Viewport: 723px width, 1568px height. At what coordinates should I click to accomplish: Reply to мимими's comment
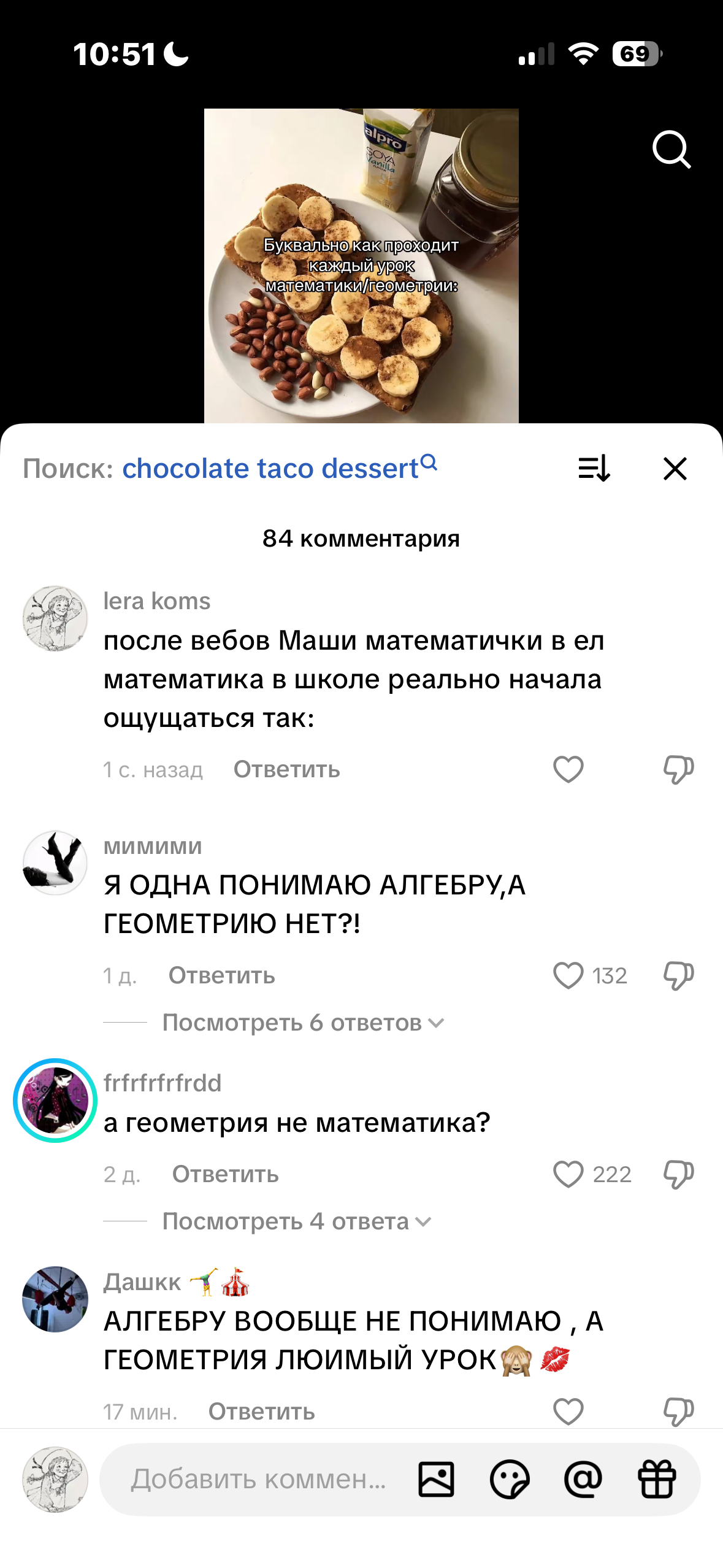pyautogui.click(x=222, y=975)
